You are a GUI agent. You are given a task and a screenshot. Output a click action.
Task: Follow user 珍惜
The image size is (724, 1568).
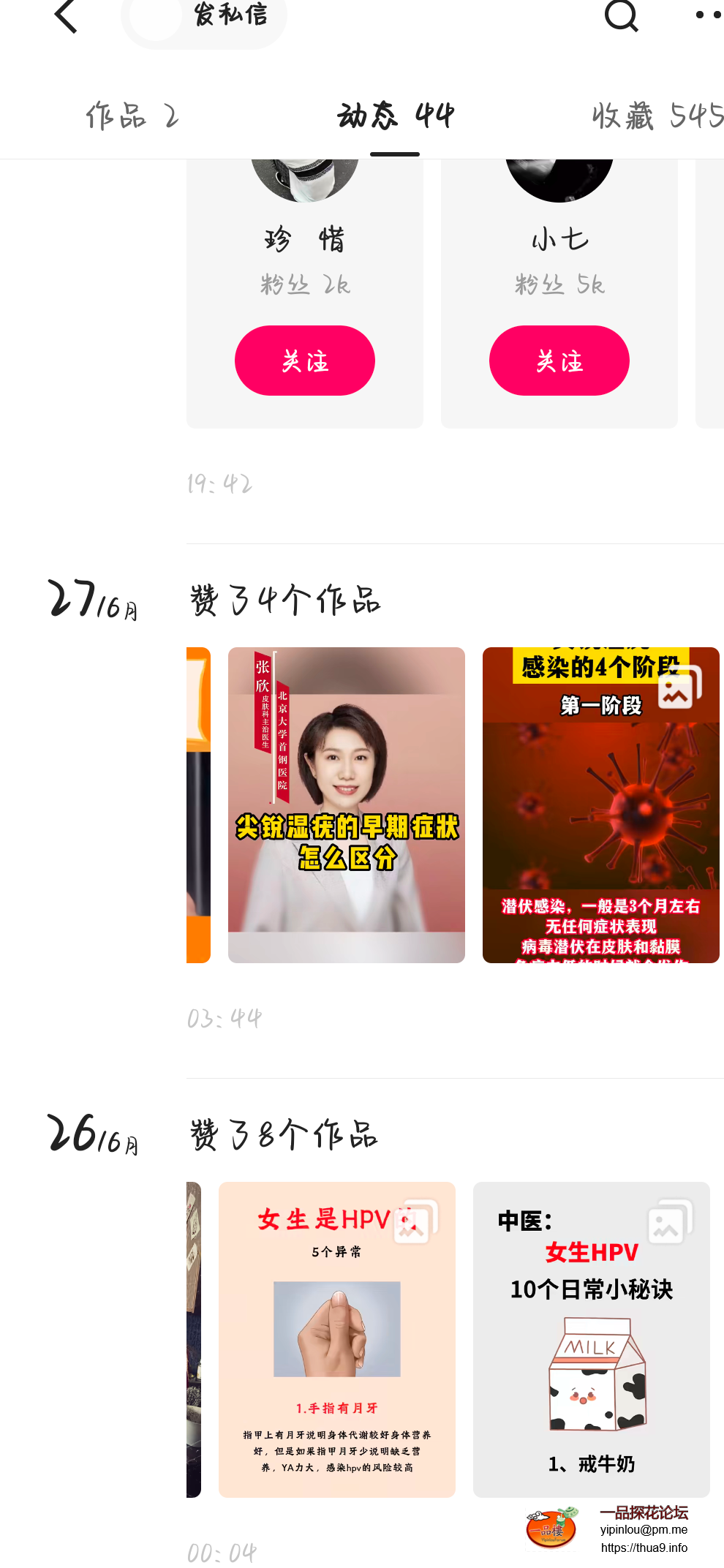(305, 361)
